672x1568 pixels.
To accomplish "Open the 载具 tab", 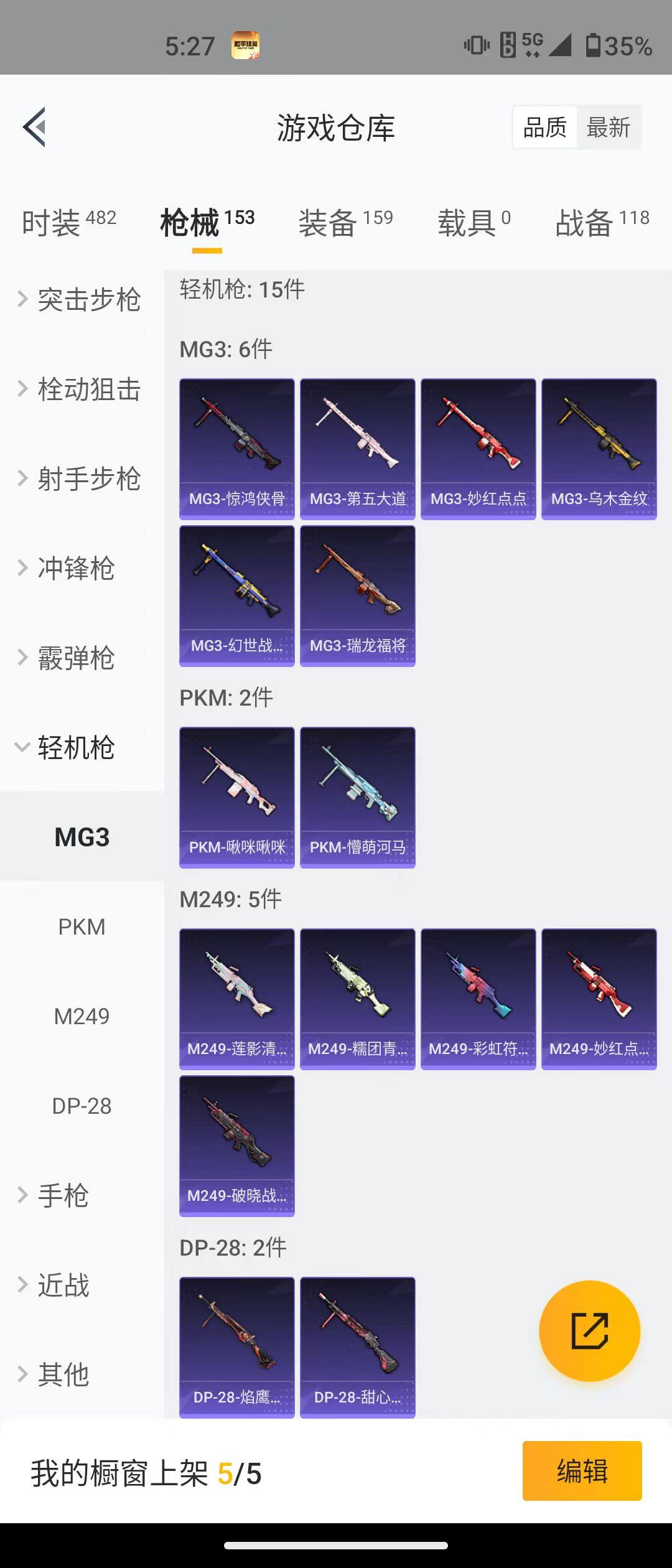I will click(x=474, y=222).
